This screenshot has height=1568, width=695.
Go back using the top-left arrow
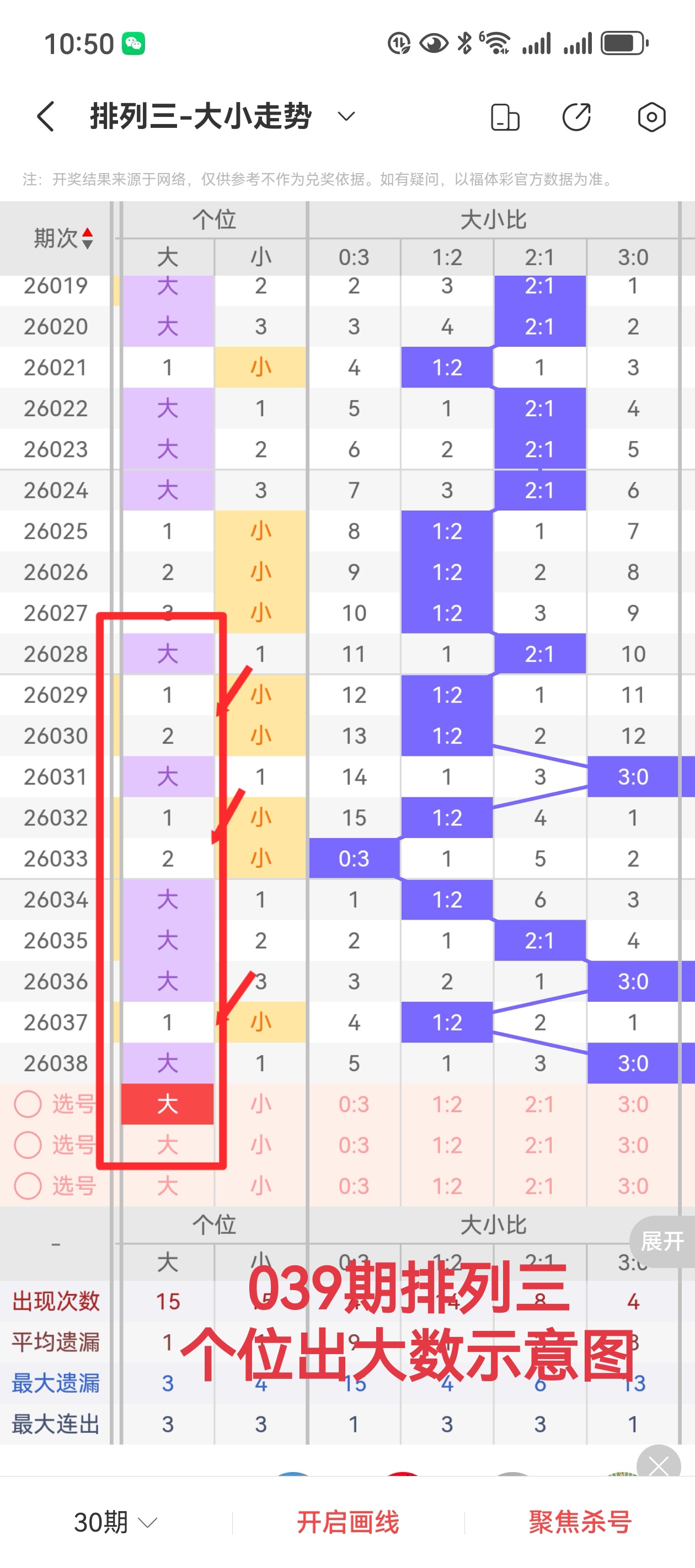point(46,116)
